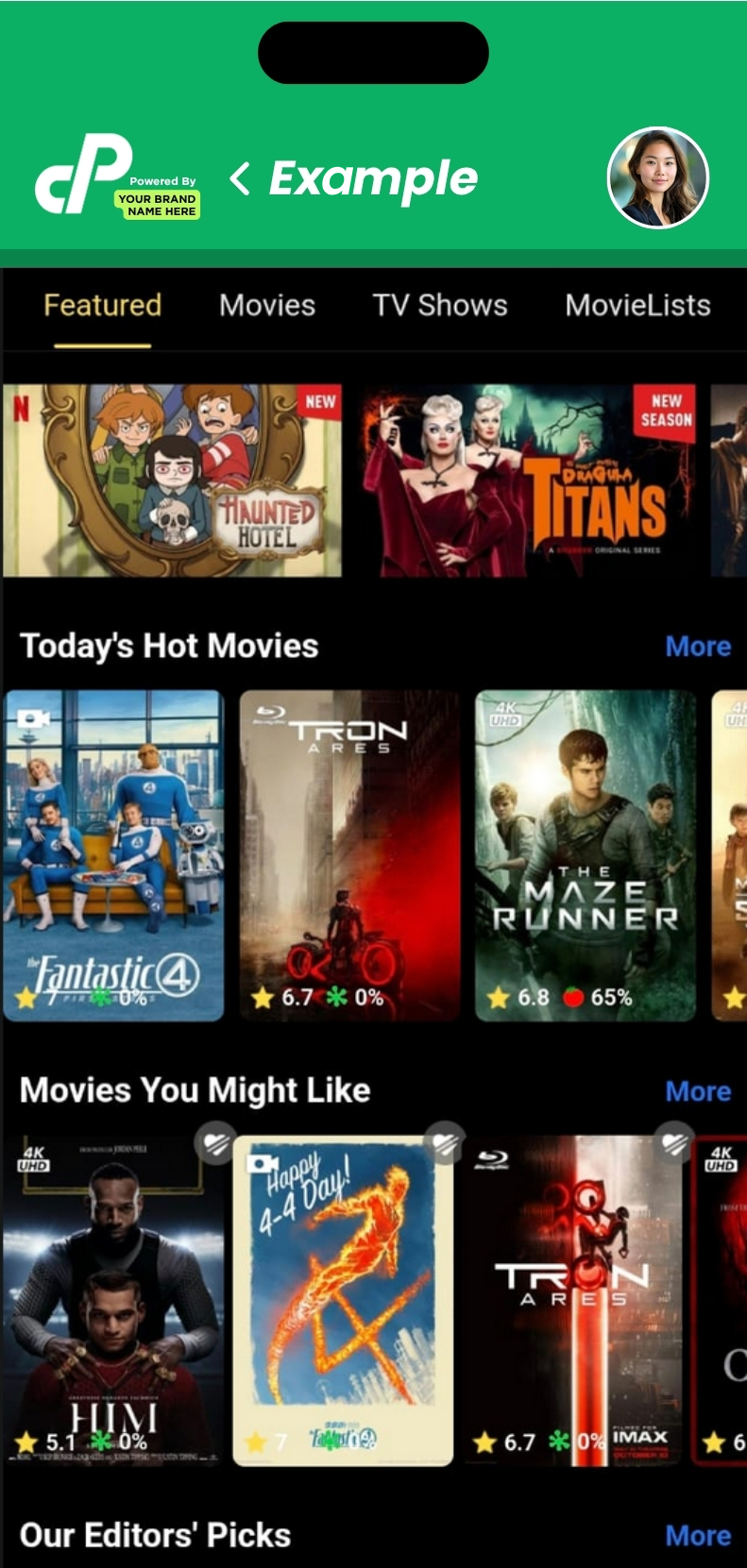
Task: Open The Maze Runner movie card
Action: (x=585, y=854)
